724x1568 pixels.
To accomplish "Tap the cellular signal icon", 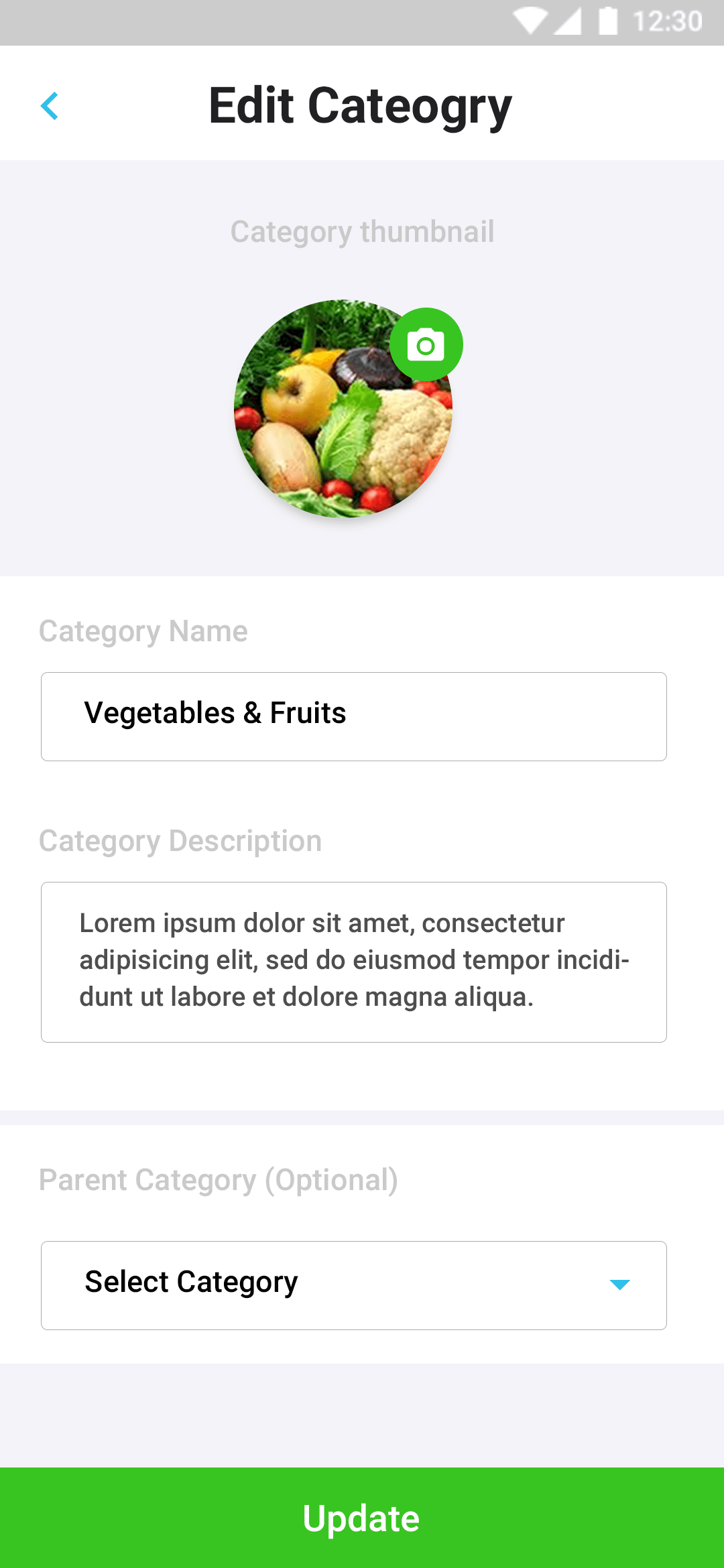I will click(x=569, y=20).
